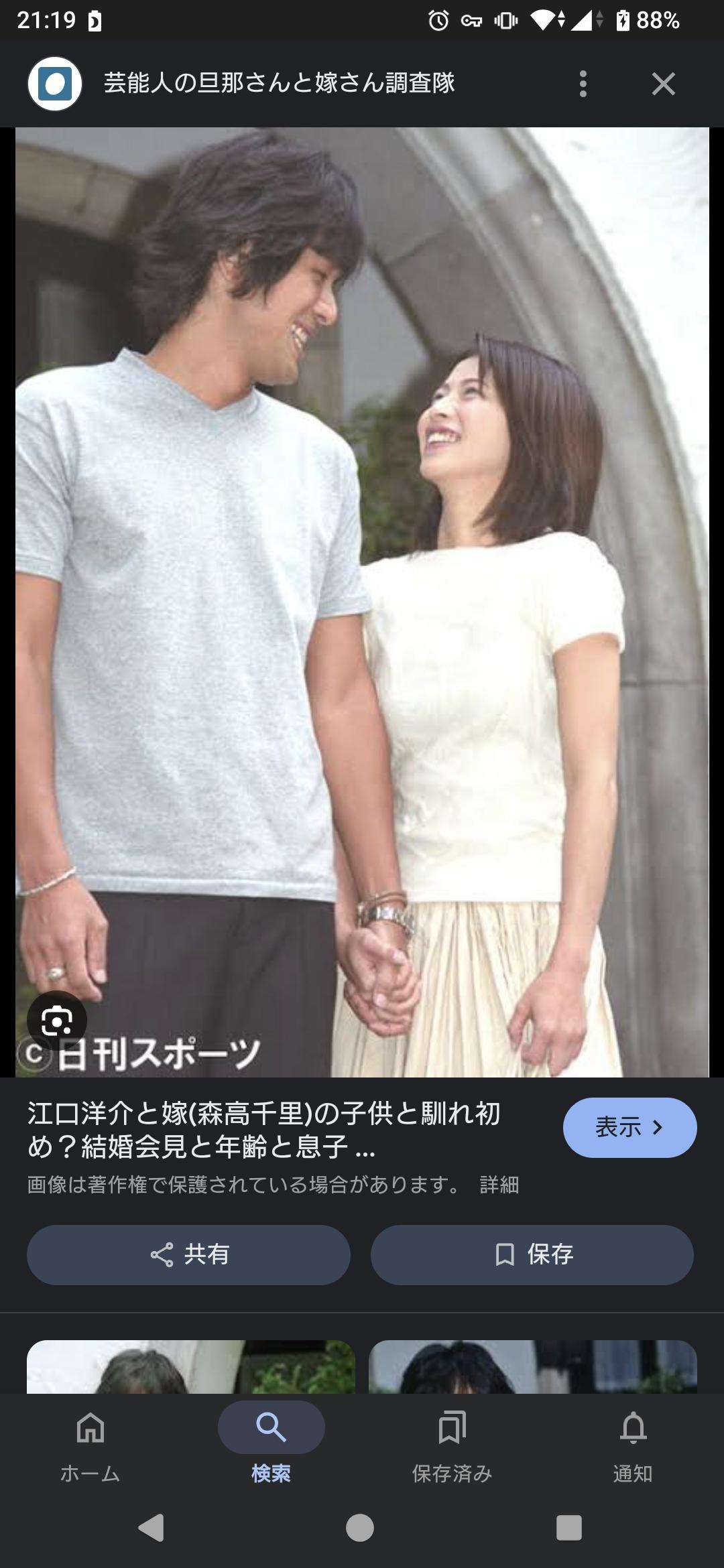Viewport: 724px width, 1568px height.
Task: Share this image via 共有
Action: click(x=188, y=1254)
